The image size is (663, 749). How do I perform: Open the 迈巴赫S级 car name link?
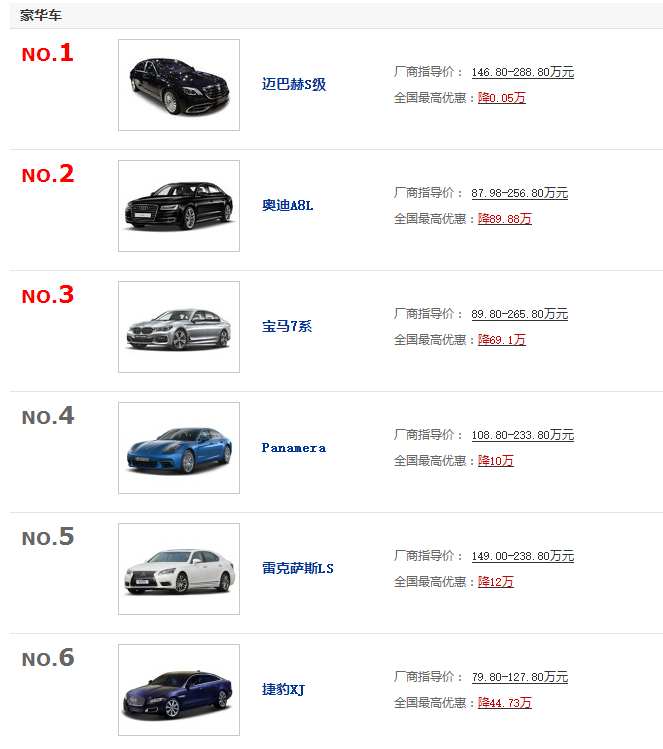pos(294,85)
